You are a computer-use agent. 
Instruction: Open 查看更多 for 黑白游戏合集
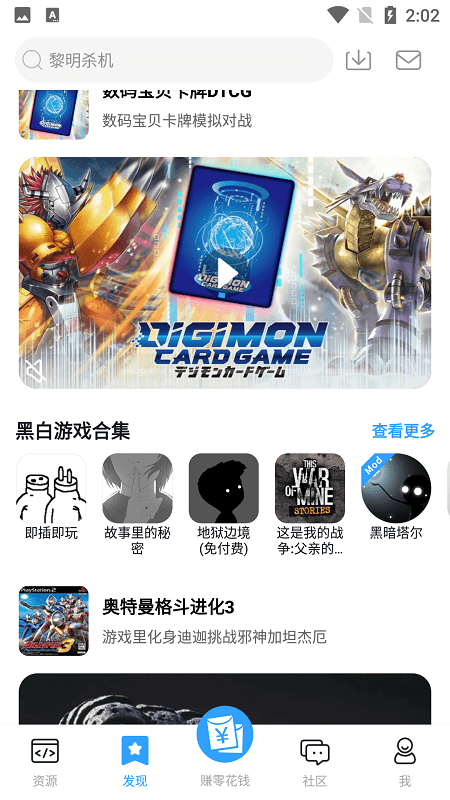[403, 431]
